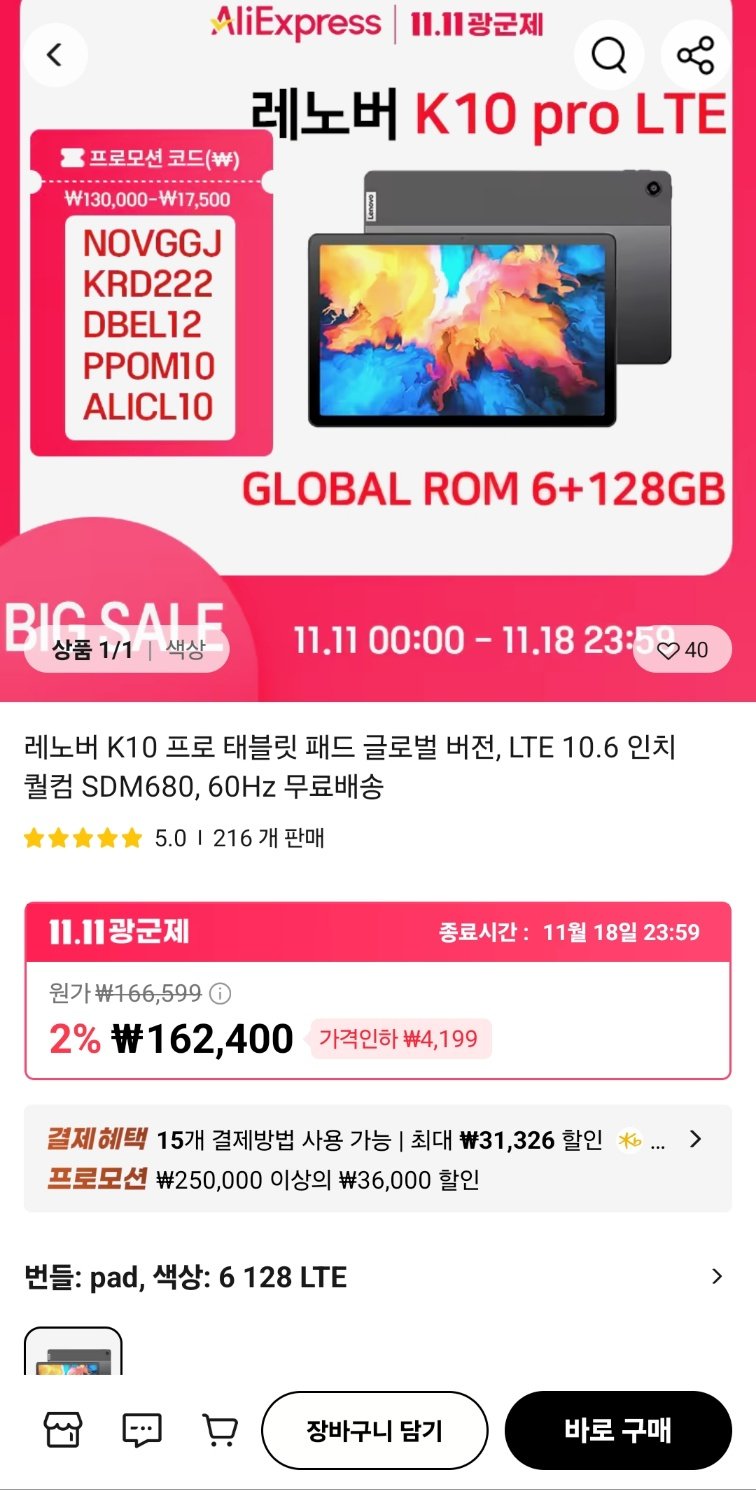This screenshot has width=756, height=1490.
Task: Tap 장바구니 담기 button
Action: click(374, 1431)
